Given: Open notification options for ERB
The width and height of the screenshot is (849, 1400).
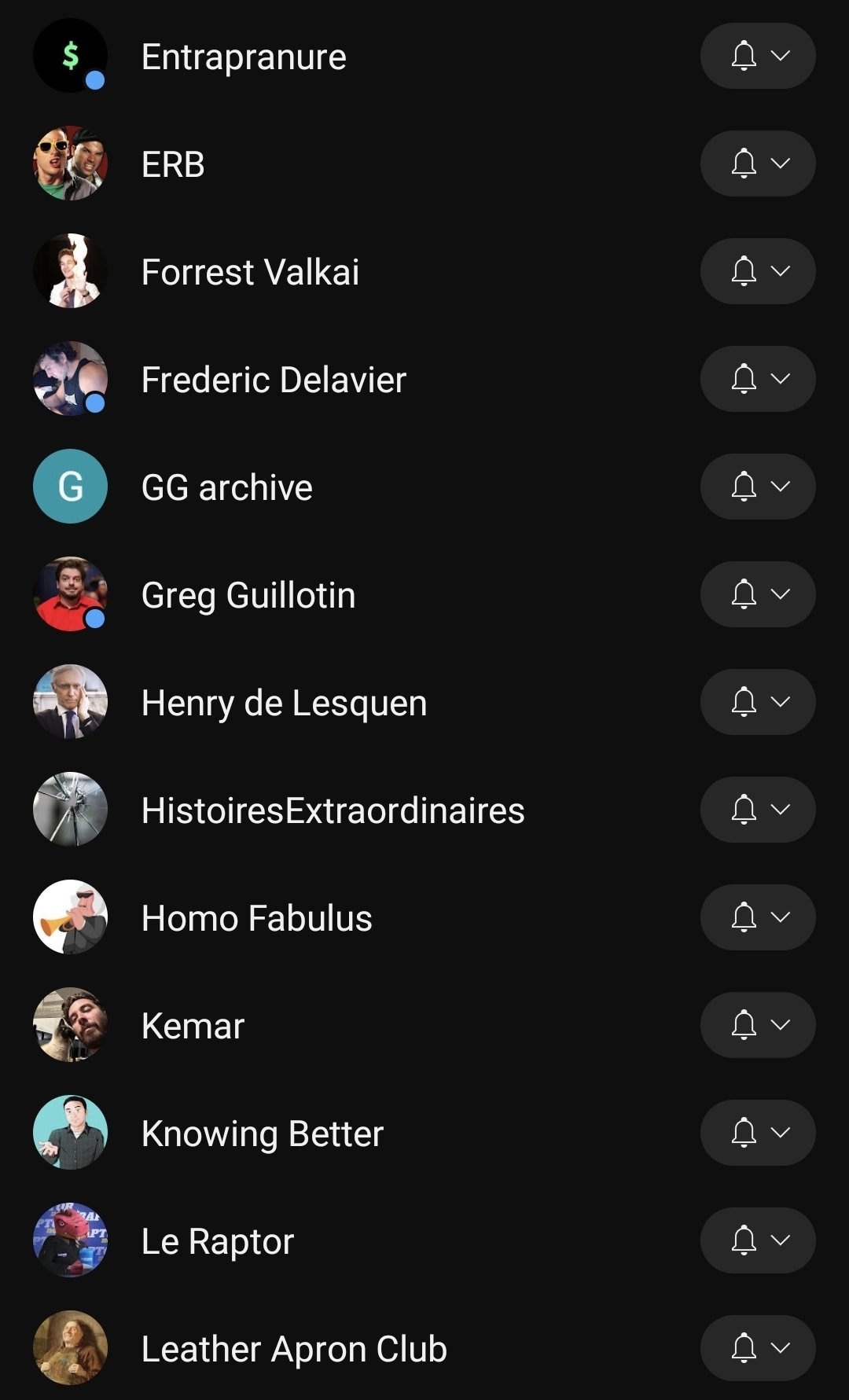Looking at the screenshot, I should (x=758, y=164).
